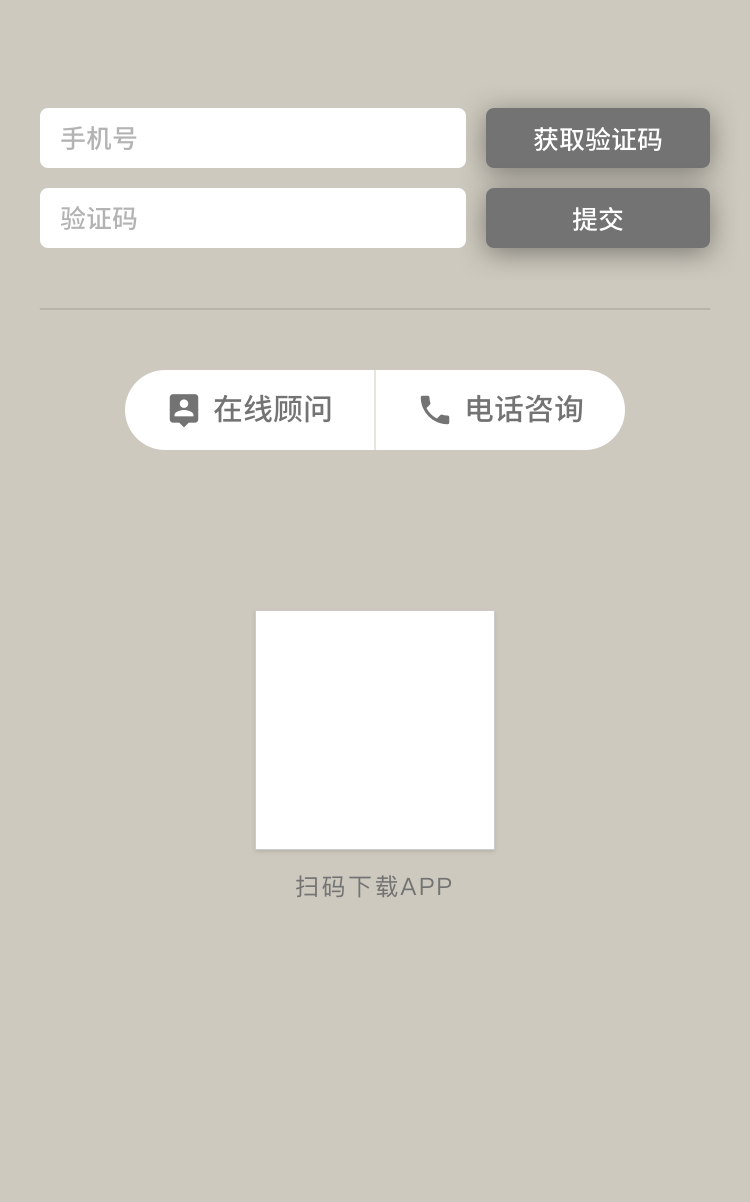
Task: Open 在线顾问 online consultant
Action: click(251, 410)
